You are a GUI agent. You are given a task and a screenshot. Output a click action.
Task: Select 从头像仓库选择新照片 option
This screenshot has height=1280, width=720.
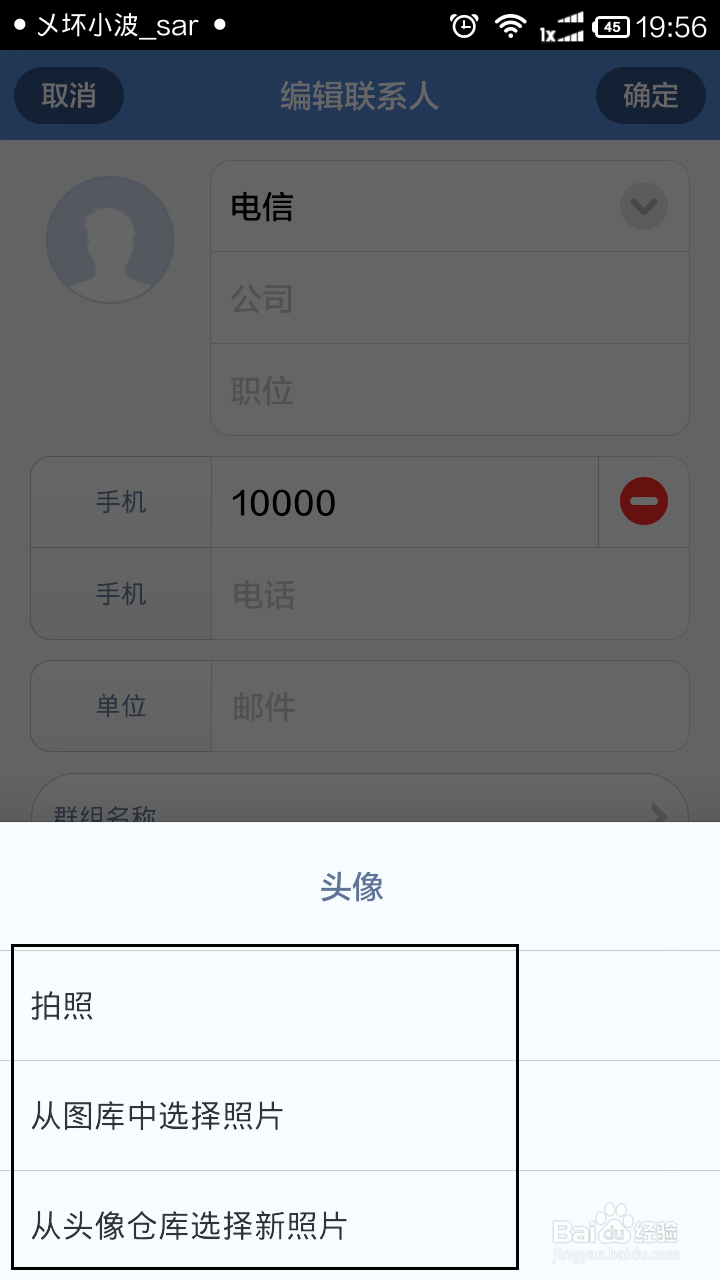(x=260, y=1222)
